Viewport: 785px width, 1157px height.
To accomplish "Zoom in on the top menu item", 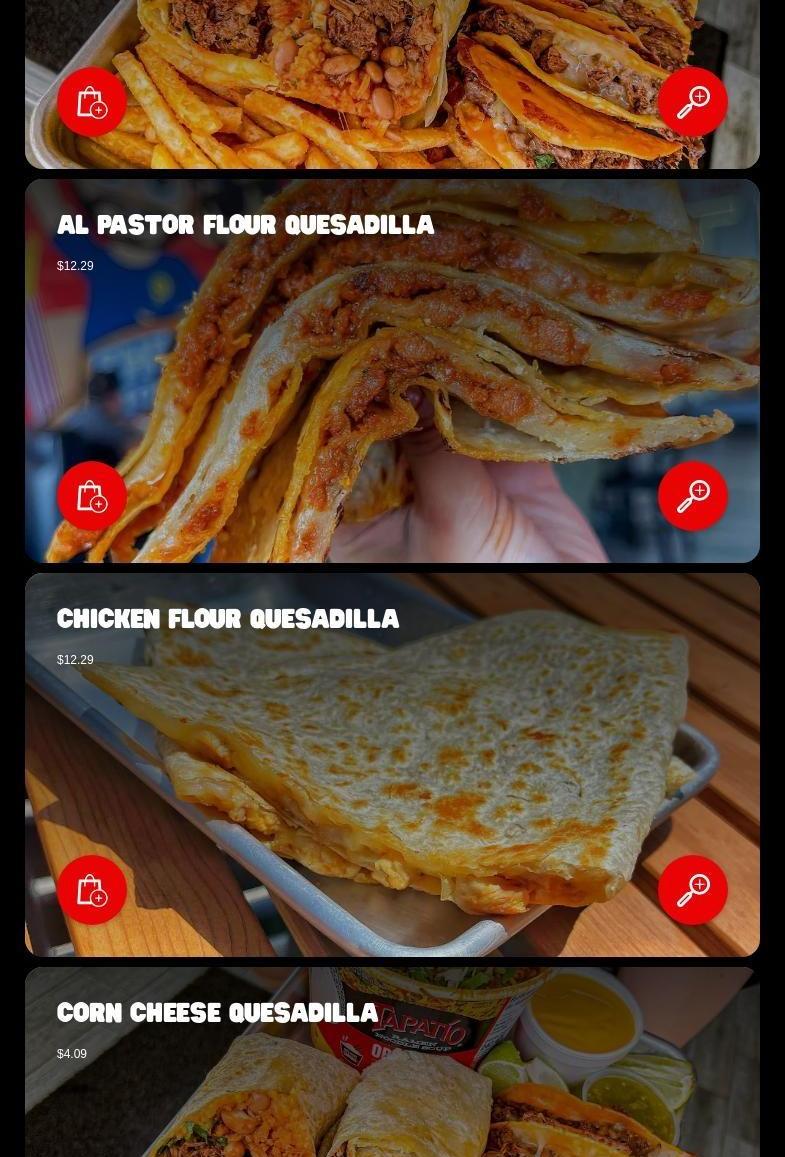I will (692, 102).
